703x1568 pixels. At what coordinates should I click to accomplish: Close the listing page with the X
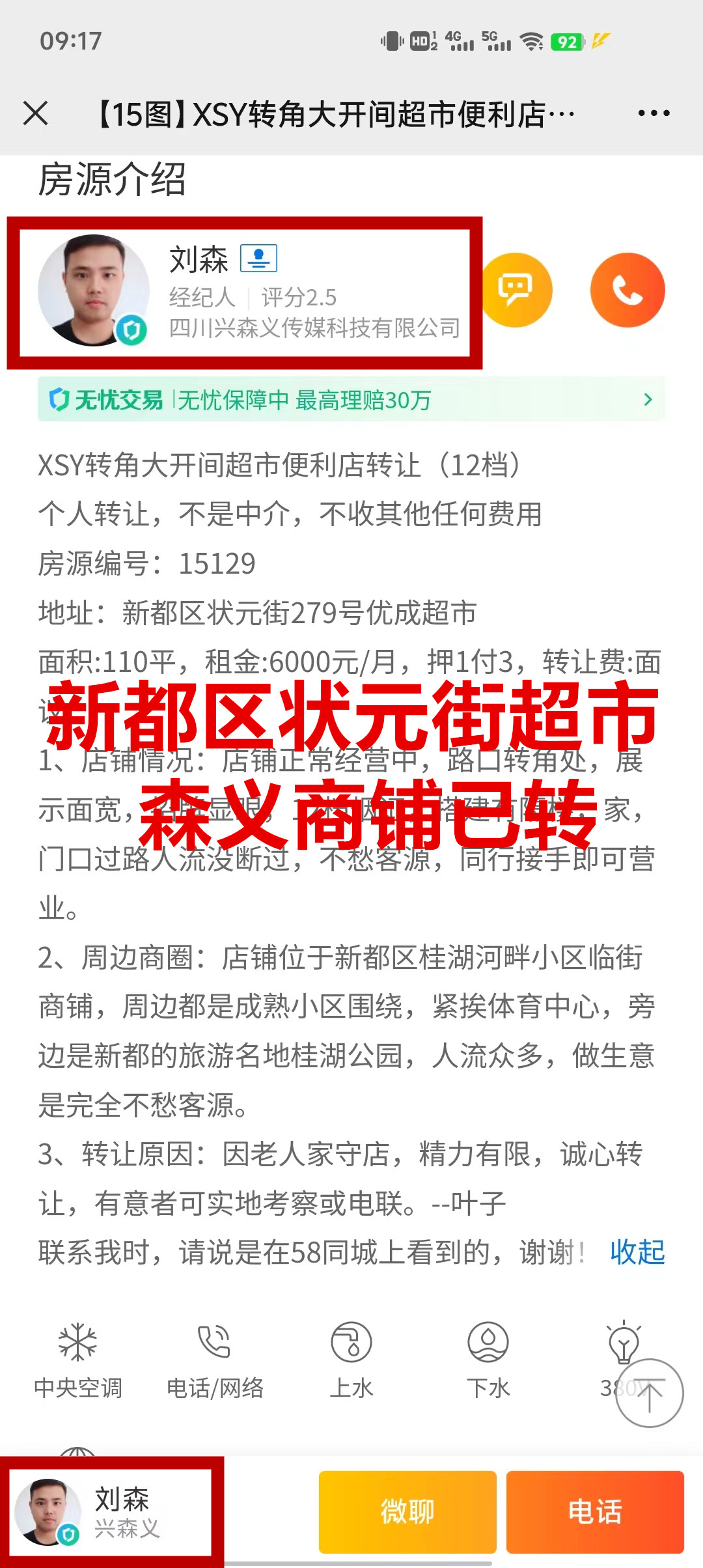pyautogui.click(x=35, y=113)
